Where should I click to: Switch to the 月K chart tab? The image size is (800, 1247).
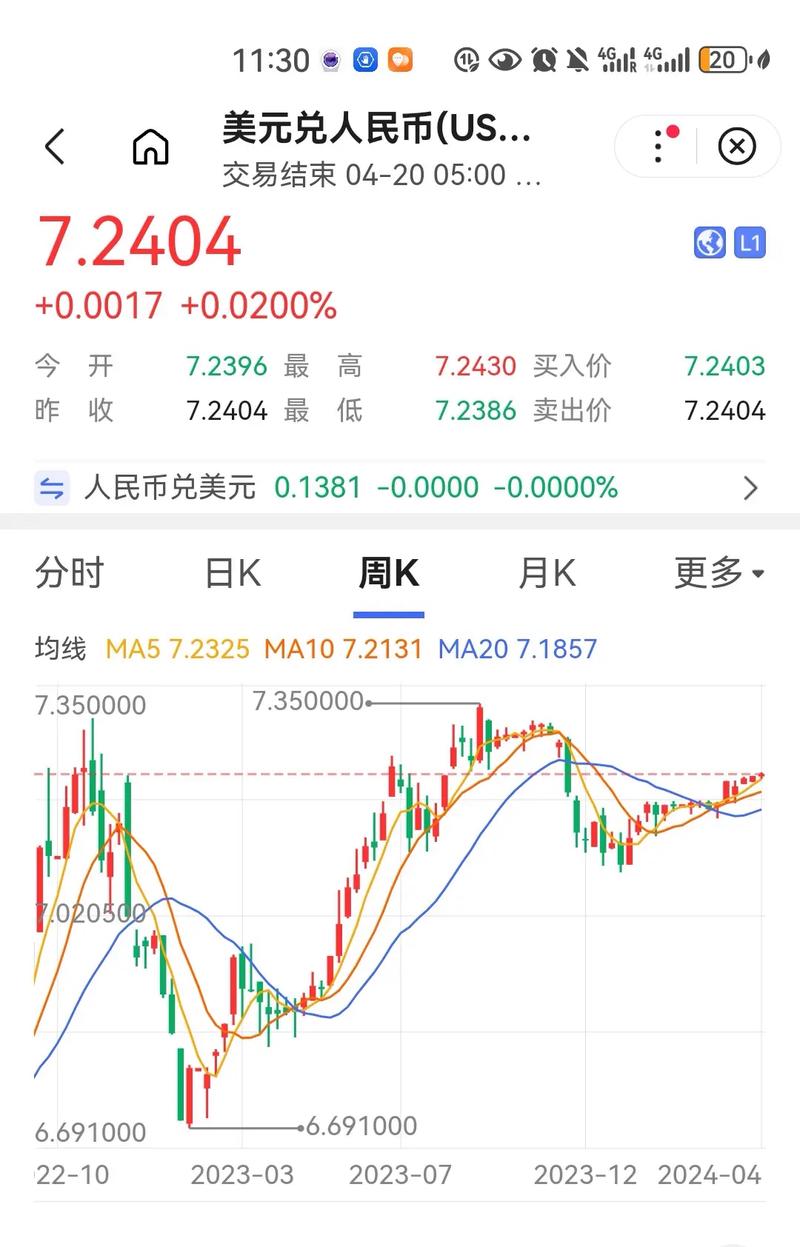tap(546, 572)
